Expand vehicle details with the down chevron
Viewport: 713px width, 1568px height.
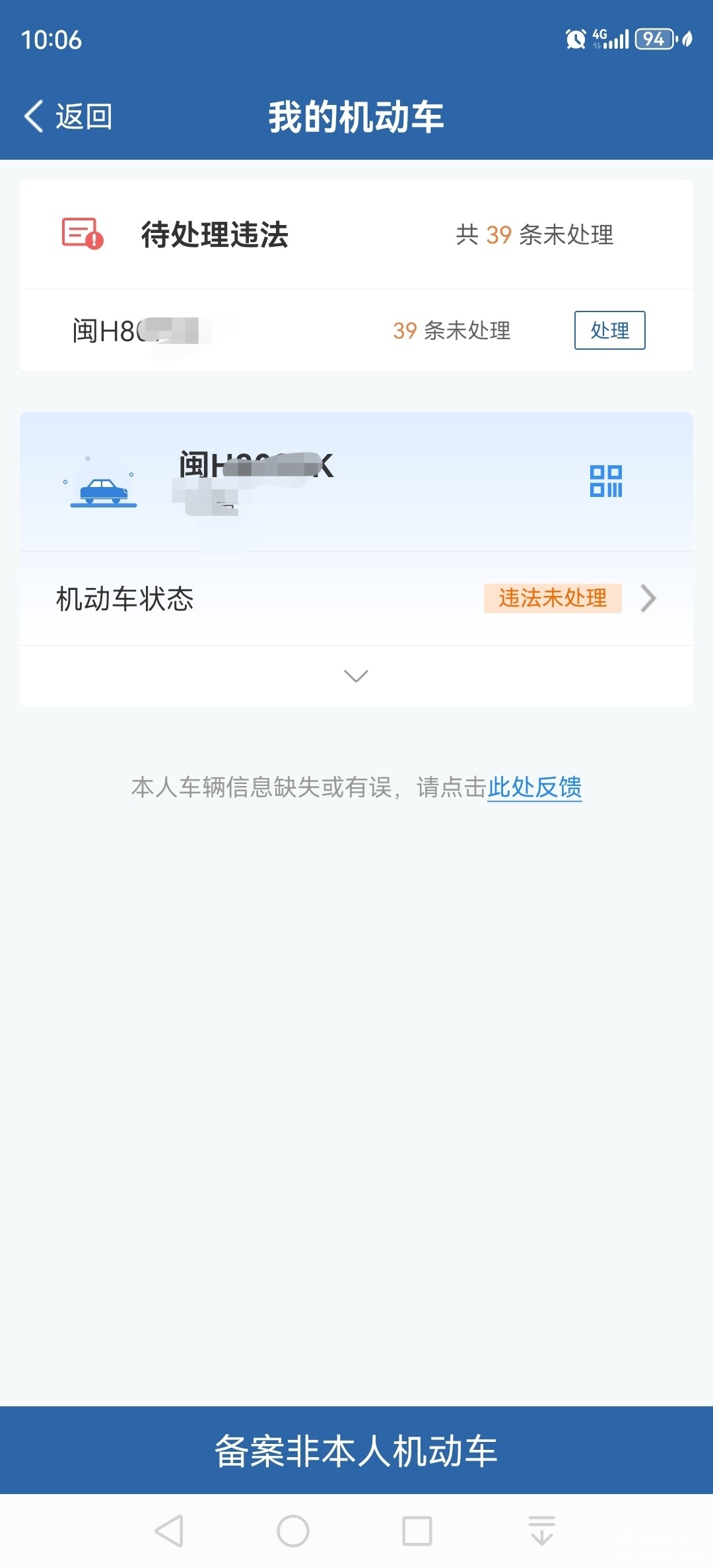click(x=356, y=676)
